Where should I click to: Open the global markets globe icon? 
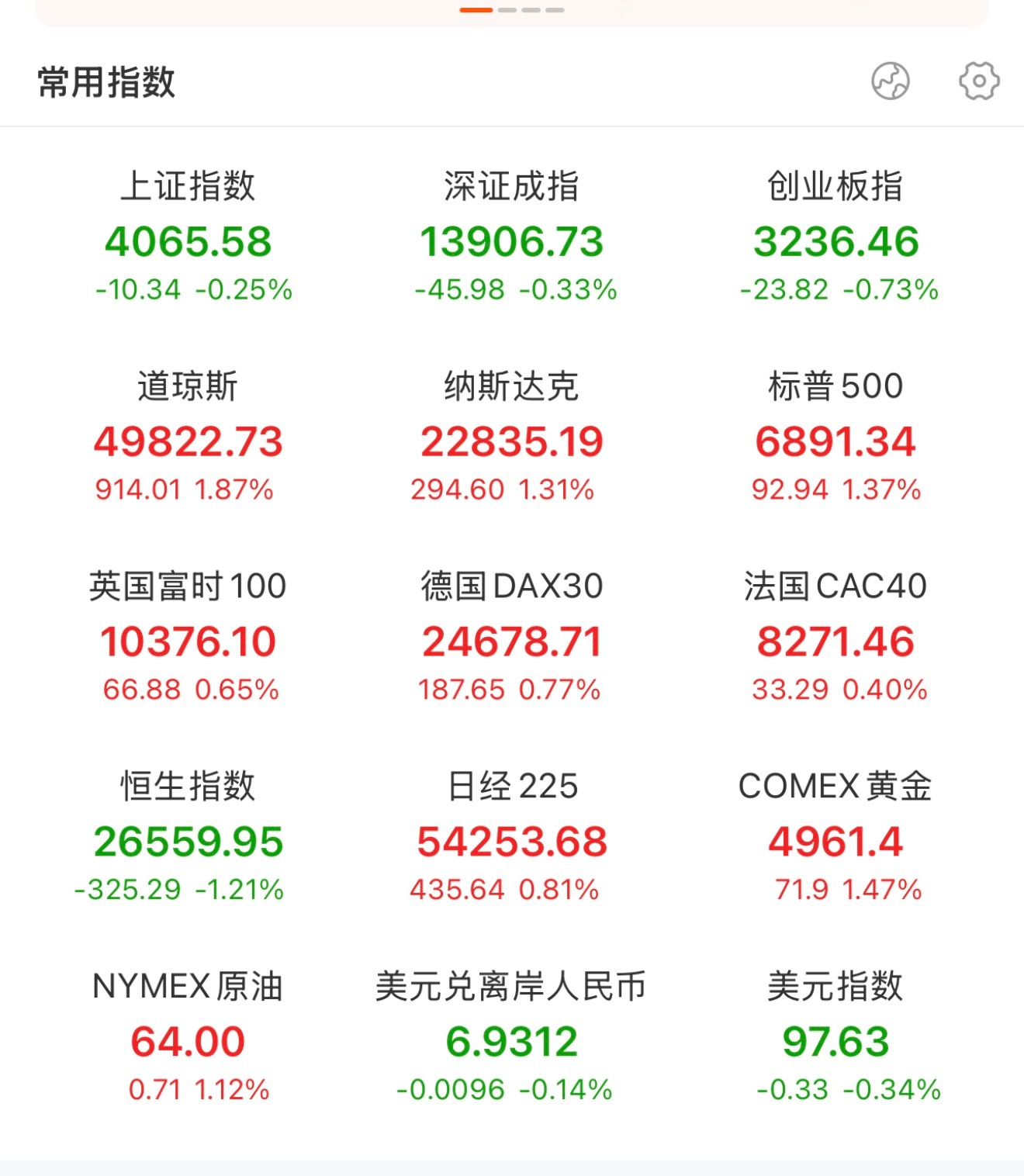coord(892,80)
